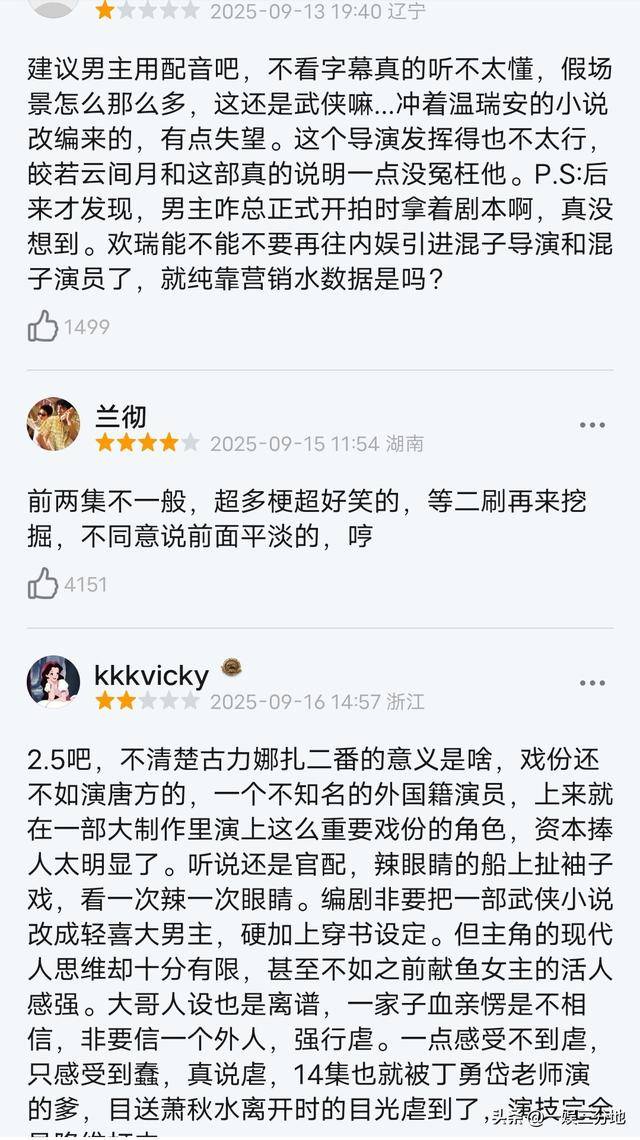
Task: Tap the username 兰彻
Action: click(x=121, y=414)
